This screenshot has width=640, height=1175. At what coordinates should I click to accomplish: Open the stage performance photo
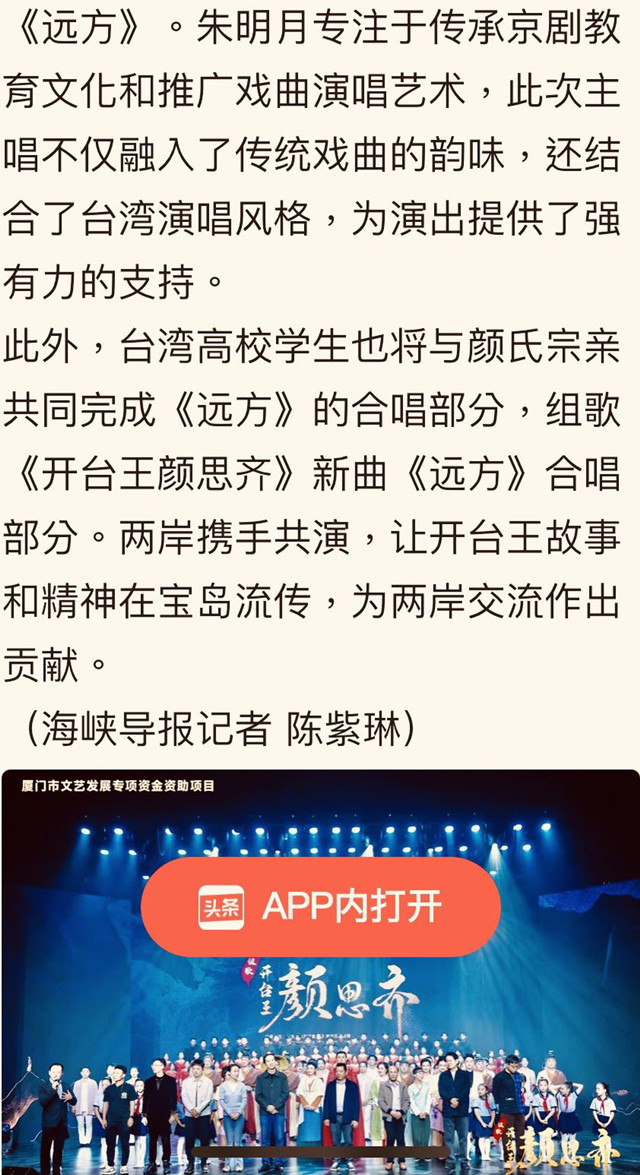[320, 1060]
